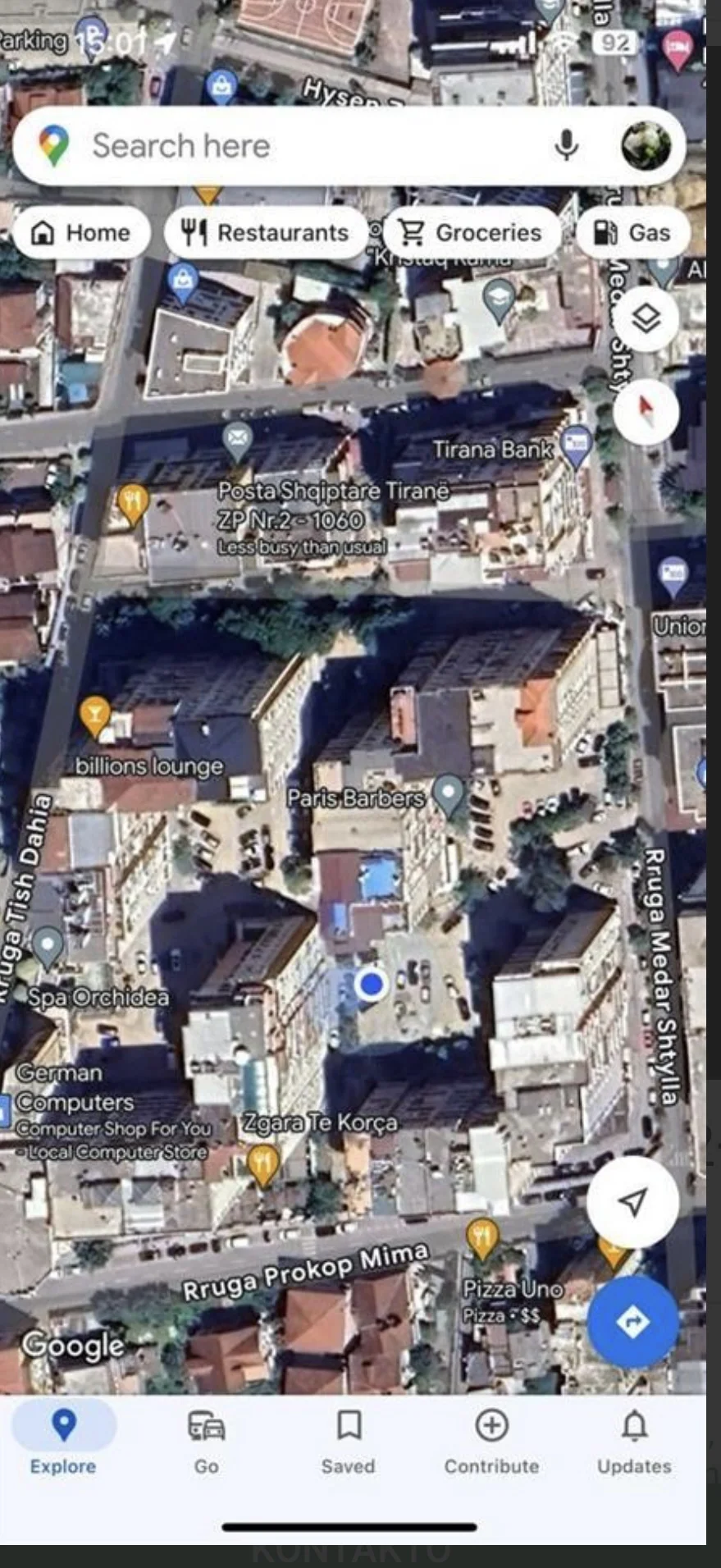
Task: Reset map orientation with the compass
Action: (646, 411)
